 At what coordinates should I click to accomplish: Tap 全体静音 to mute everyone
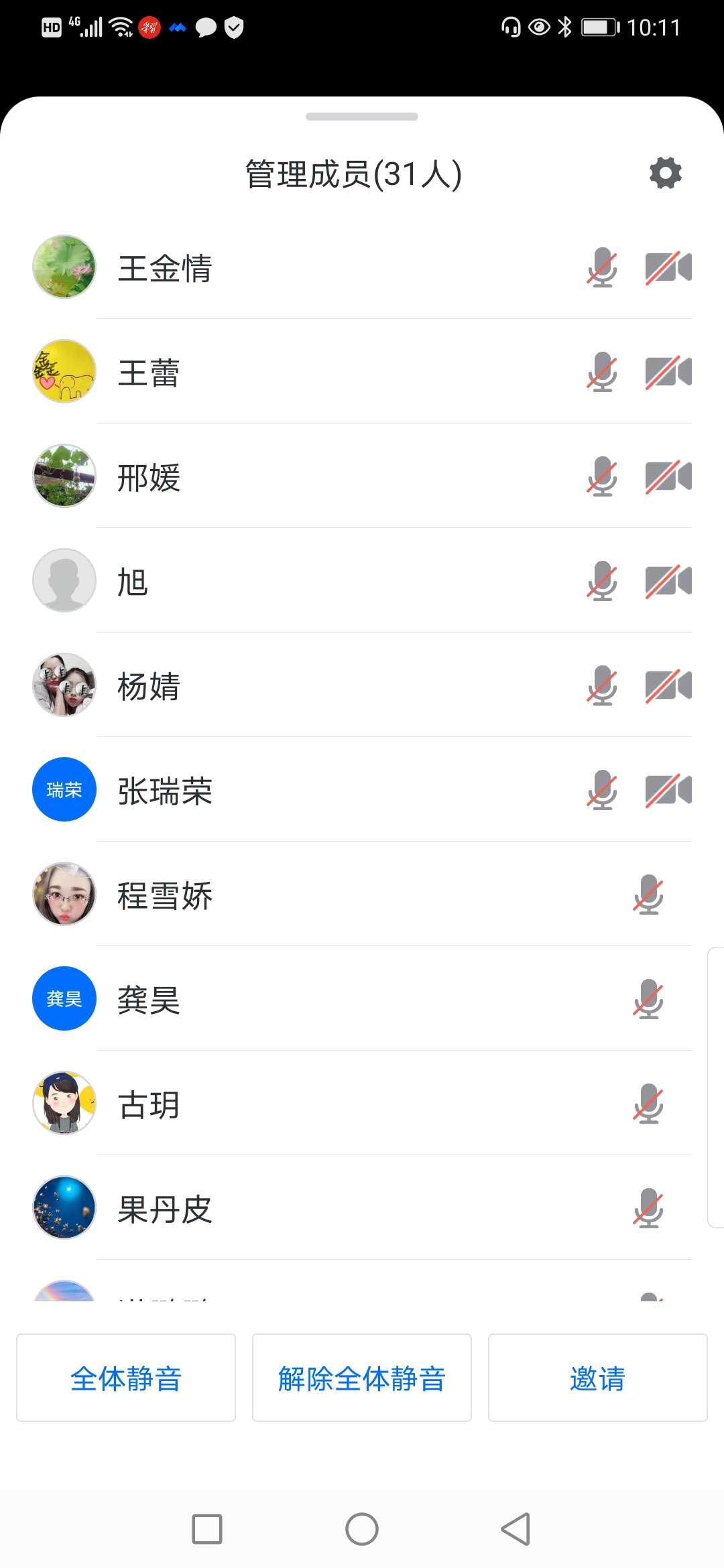(126, 1378)
